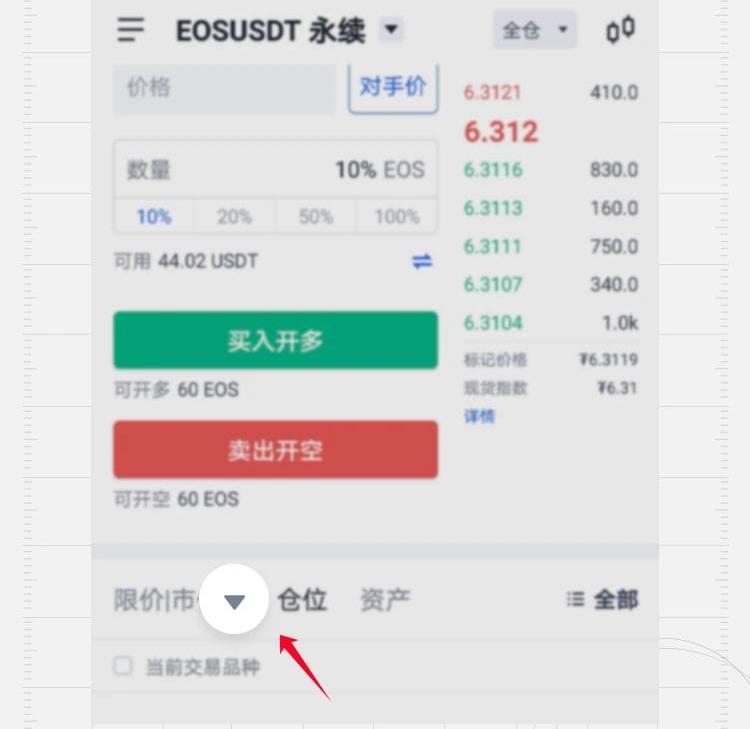Viewport: 750px width, 729px height.
Task: Open the candlestick chart icon
Action: [x=620, y=30]
